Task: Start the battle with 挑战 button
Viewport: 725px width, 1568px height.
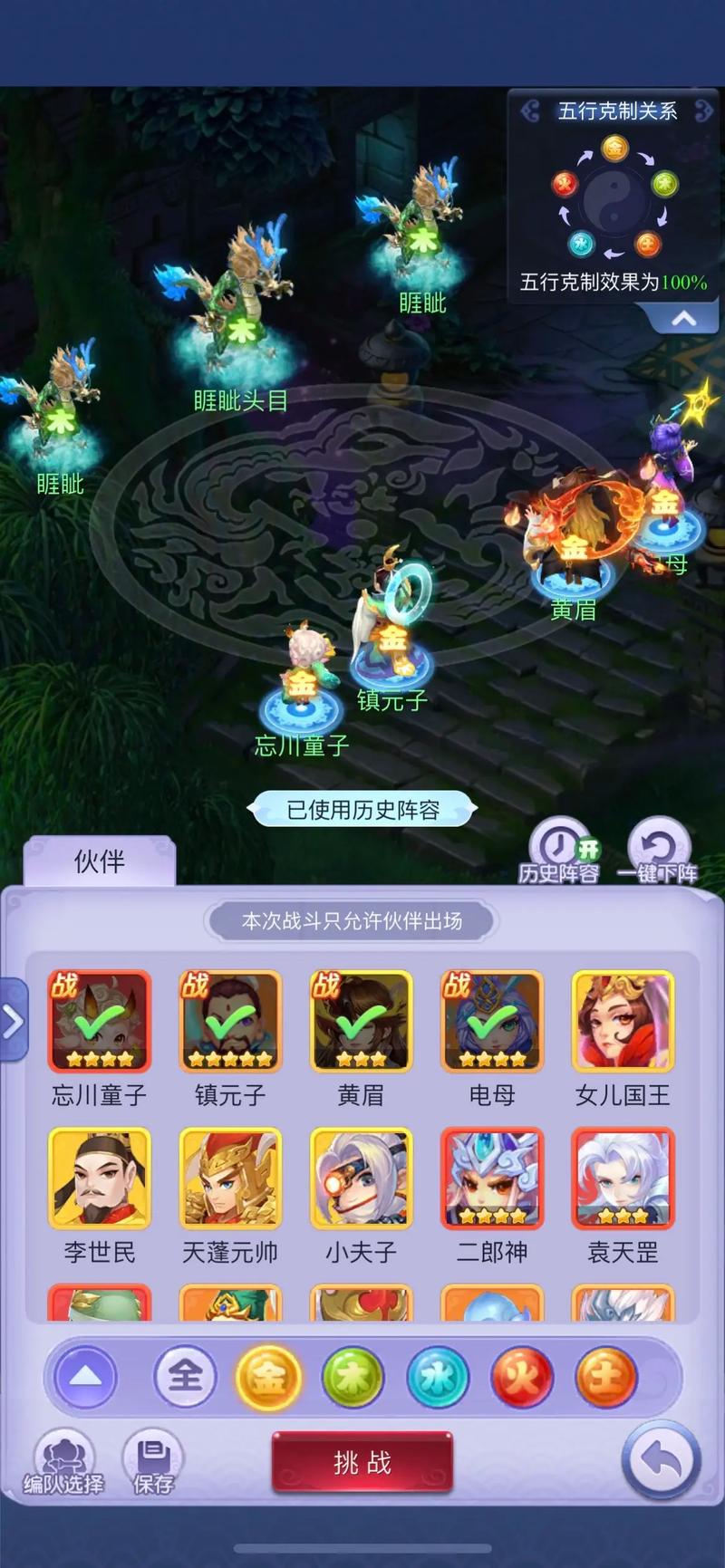Action: pos(362,1462)
